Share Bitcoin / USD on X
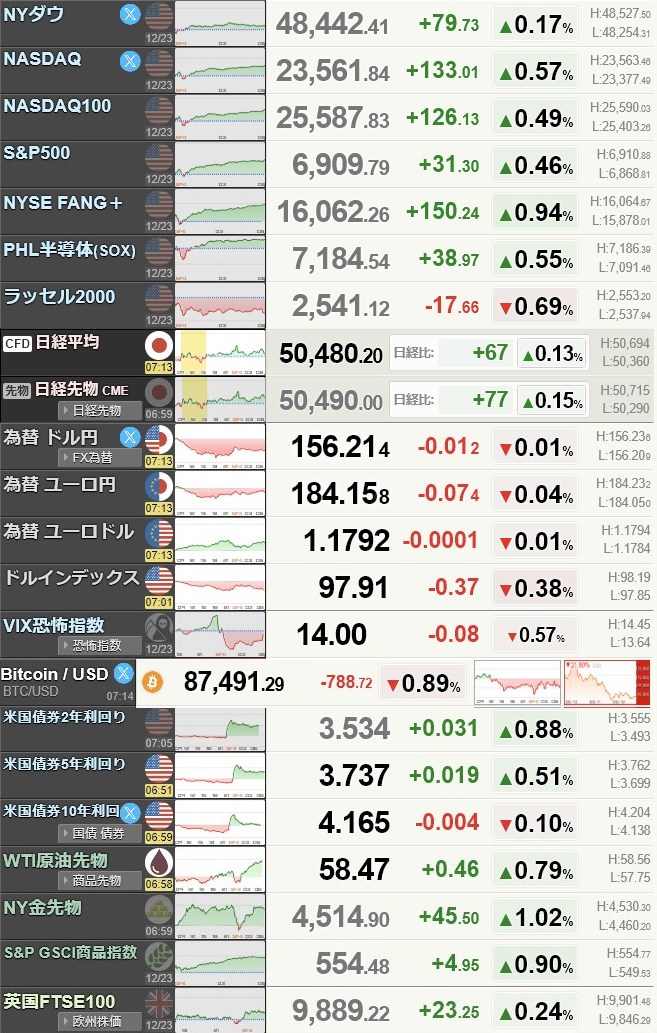 (124, 672)
